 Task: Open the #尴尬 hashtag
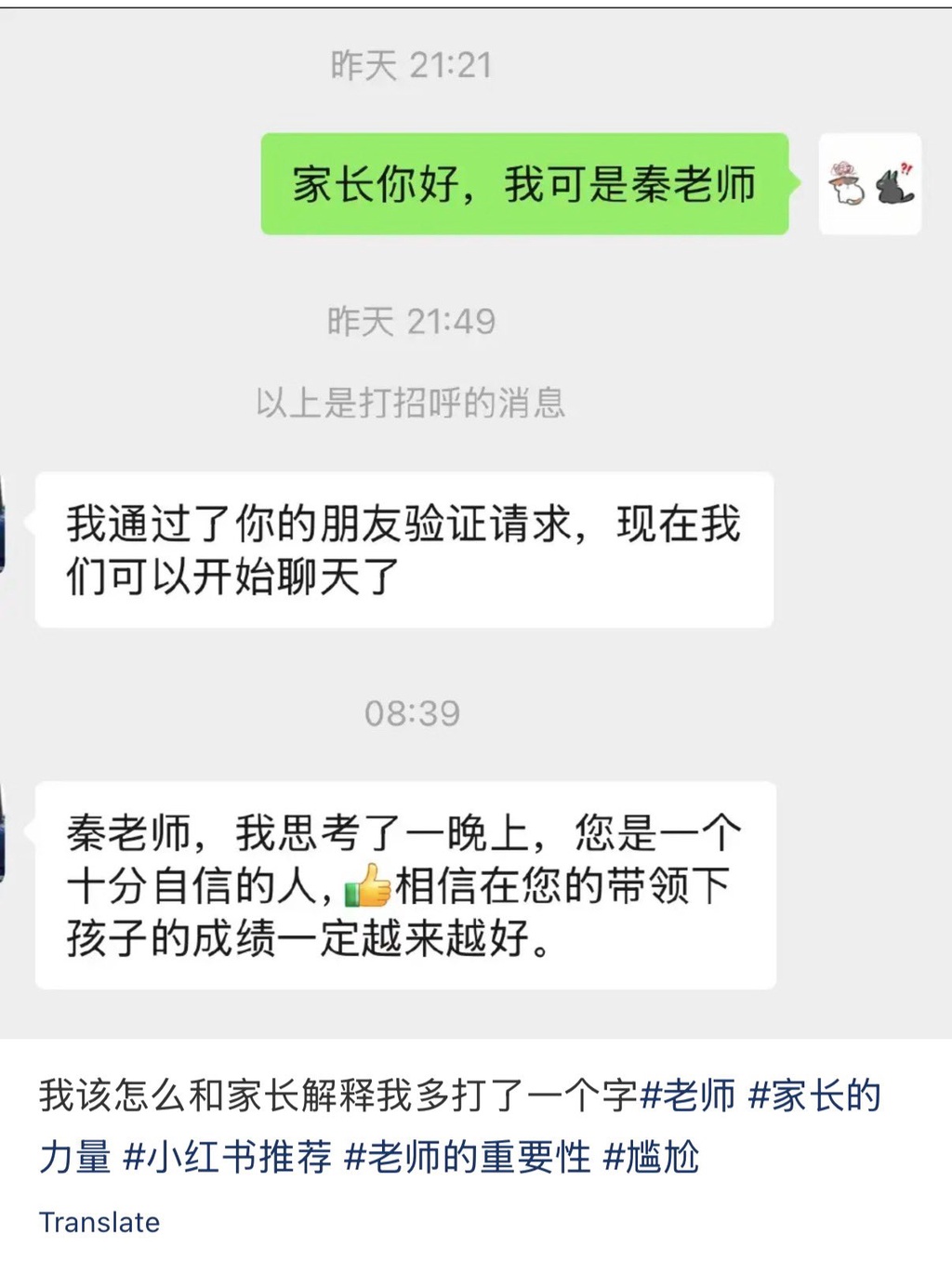pyautogui.click(x=651, y=1157)
